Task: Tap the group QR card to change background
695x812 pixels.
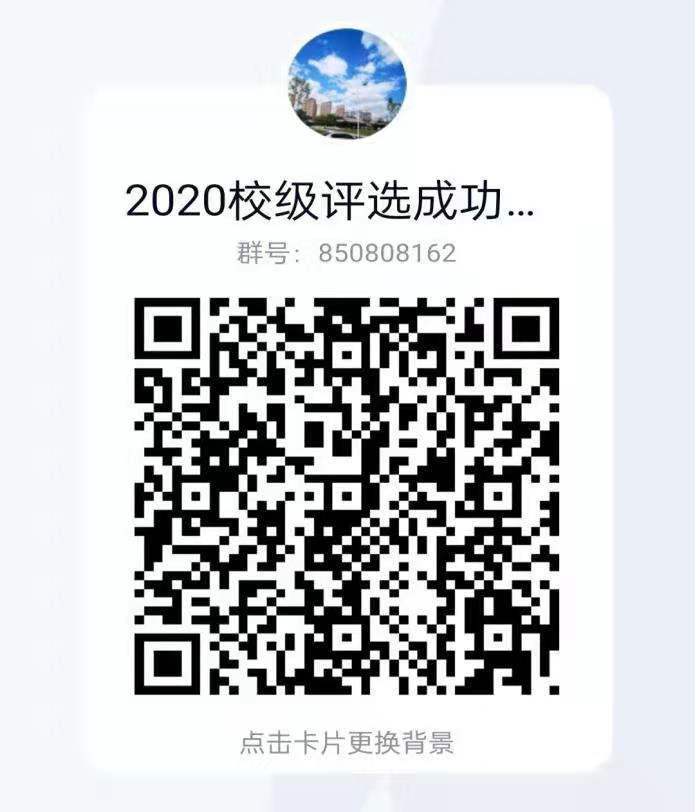Action: pos(347,742)
